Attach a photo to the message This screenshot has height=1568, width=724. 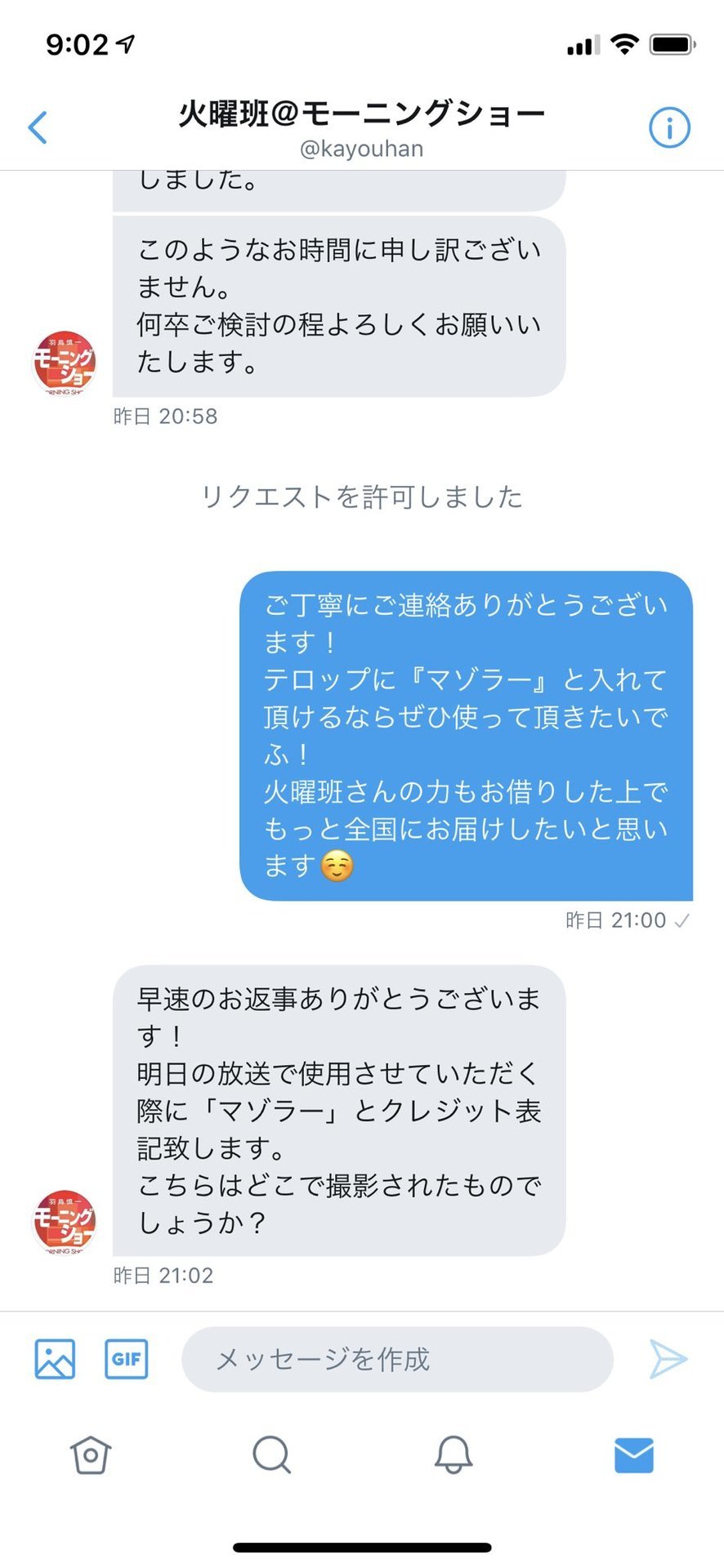(55, 1359)
